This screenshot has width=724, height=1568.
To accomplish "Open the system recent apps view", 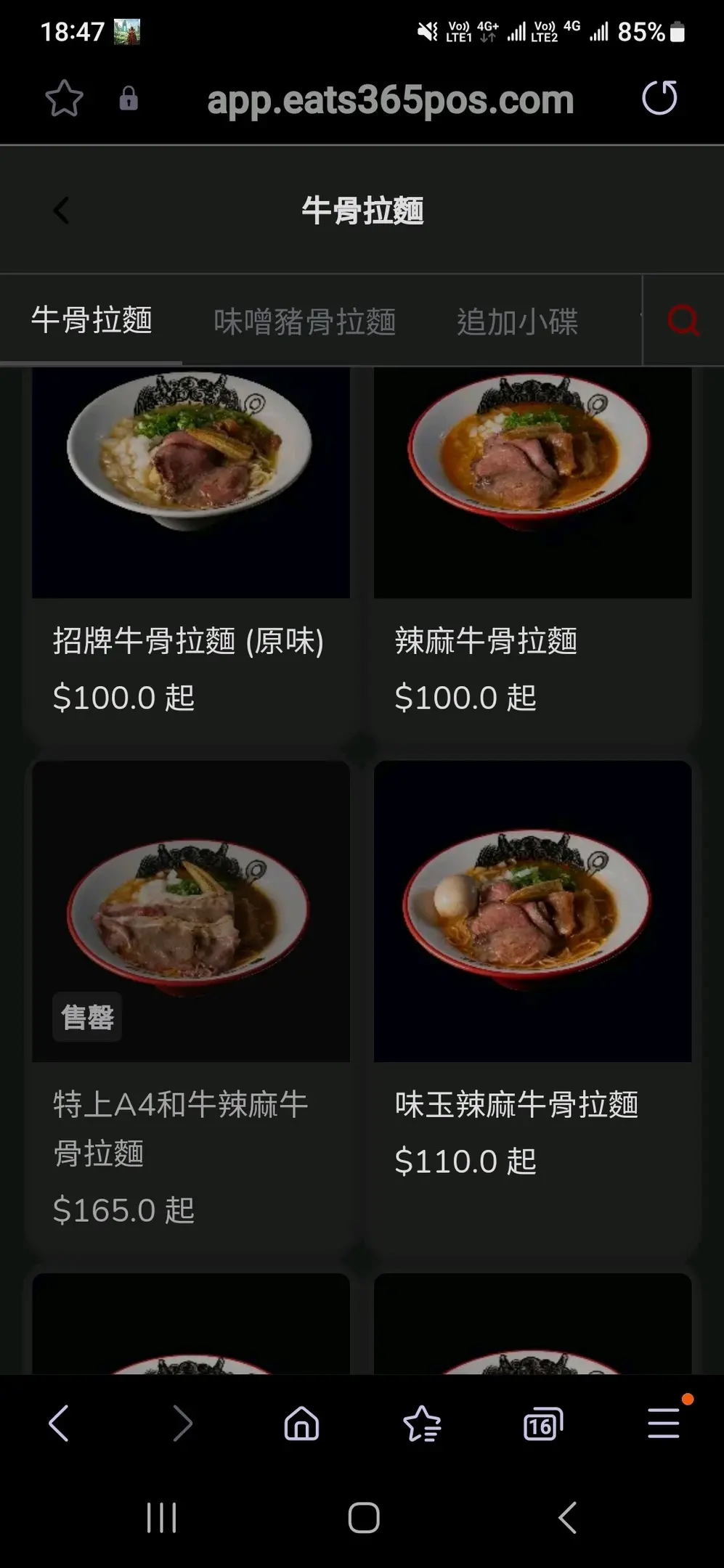I will (161, 1517).
